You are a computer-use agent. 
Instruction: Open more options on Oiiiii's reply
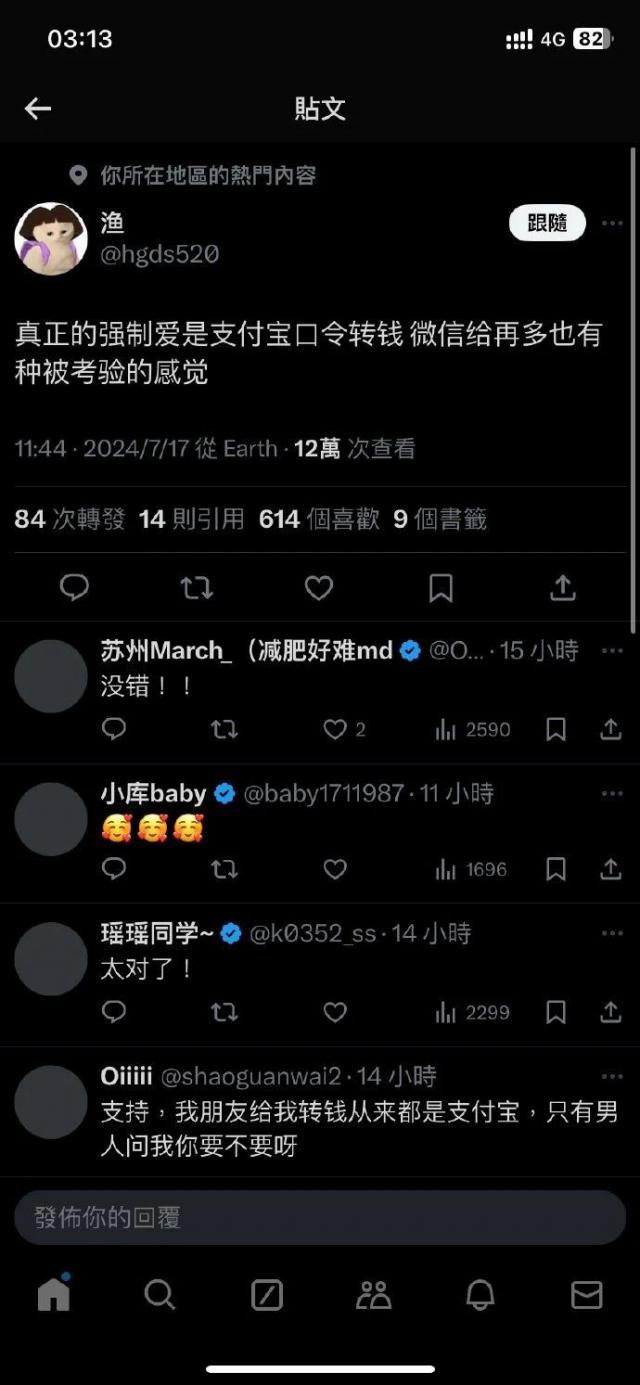[x=612, y=1077]
